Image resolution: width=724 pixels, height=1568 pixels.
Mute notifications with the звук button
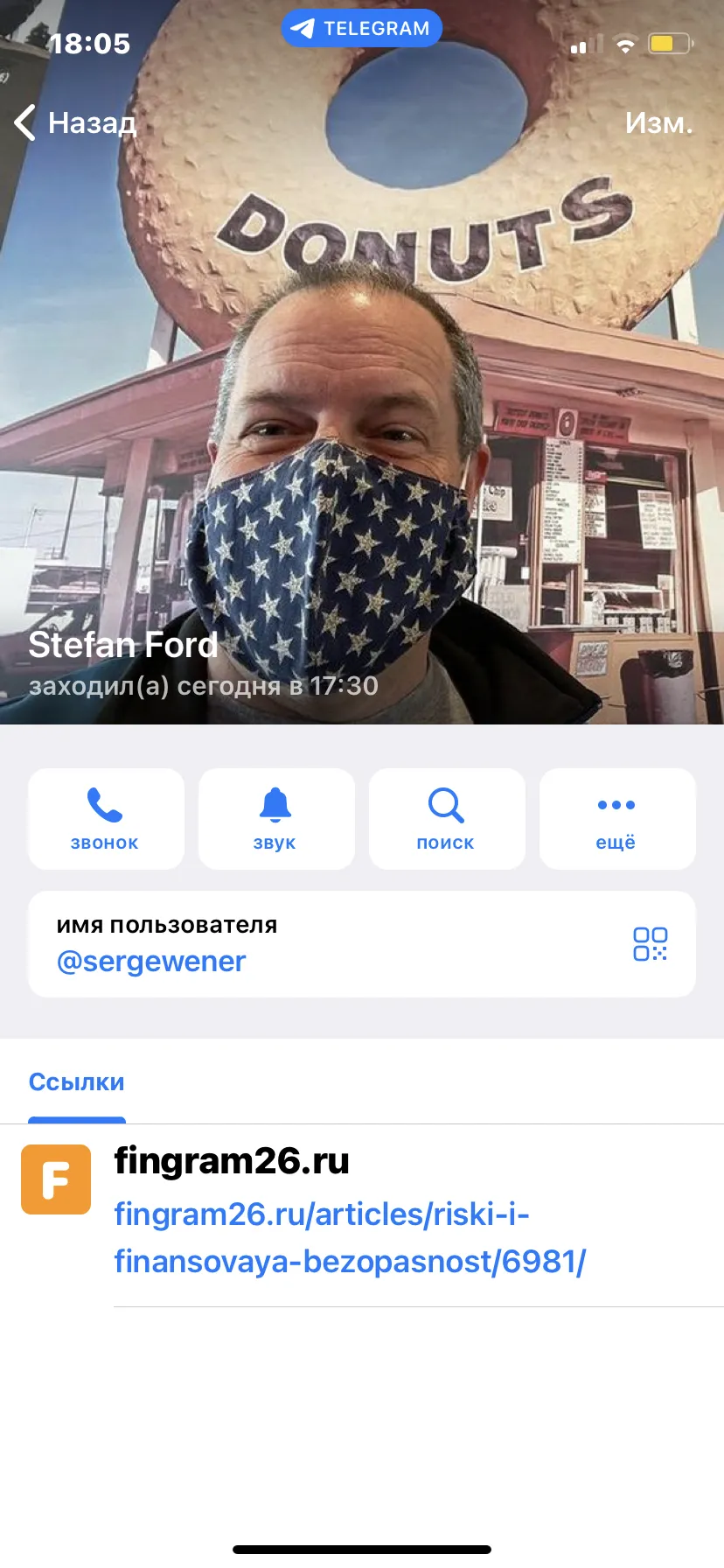[276, 819]
